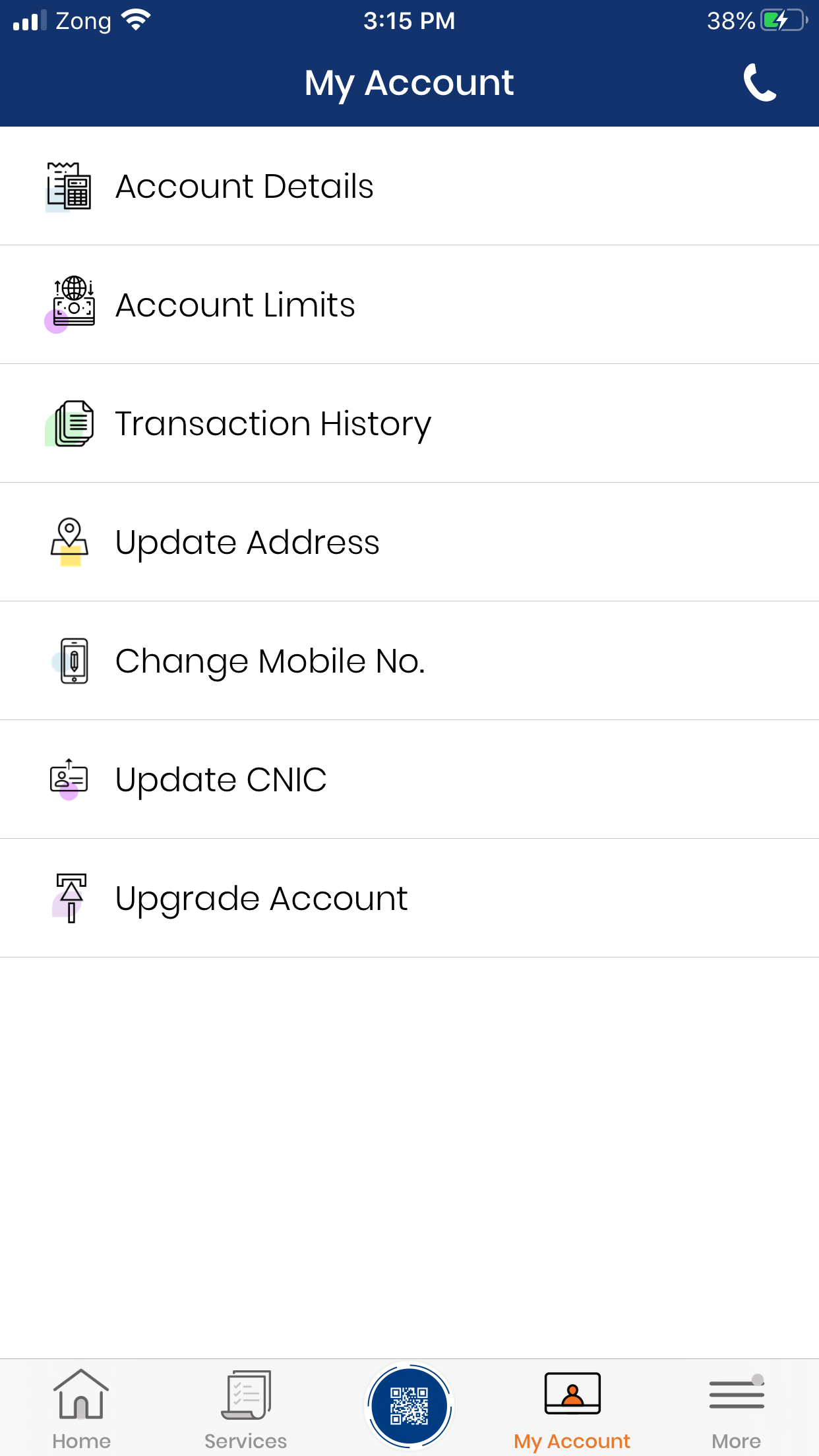Tap the Upgrade Account arrow icon
Viewport: 819px width, 1456px height.
pos(71,897)
